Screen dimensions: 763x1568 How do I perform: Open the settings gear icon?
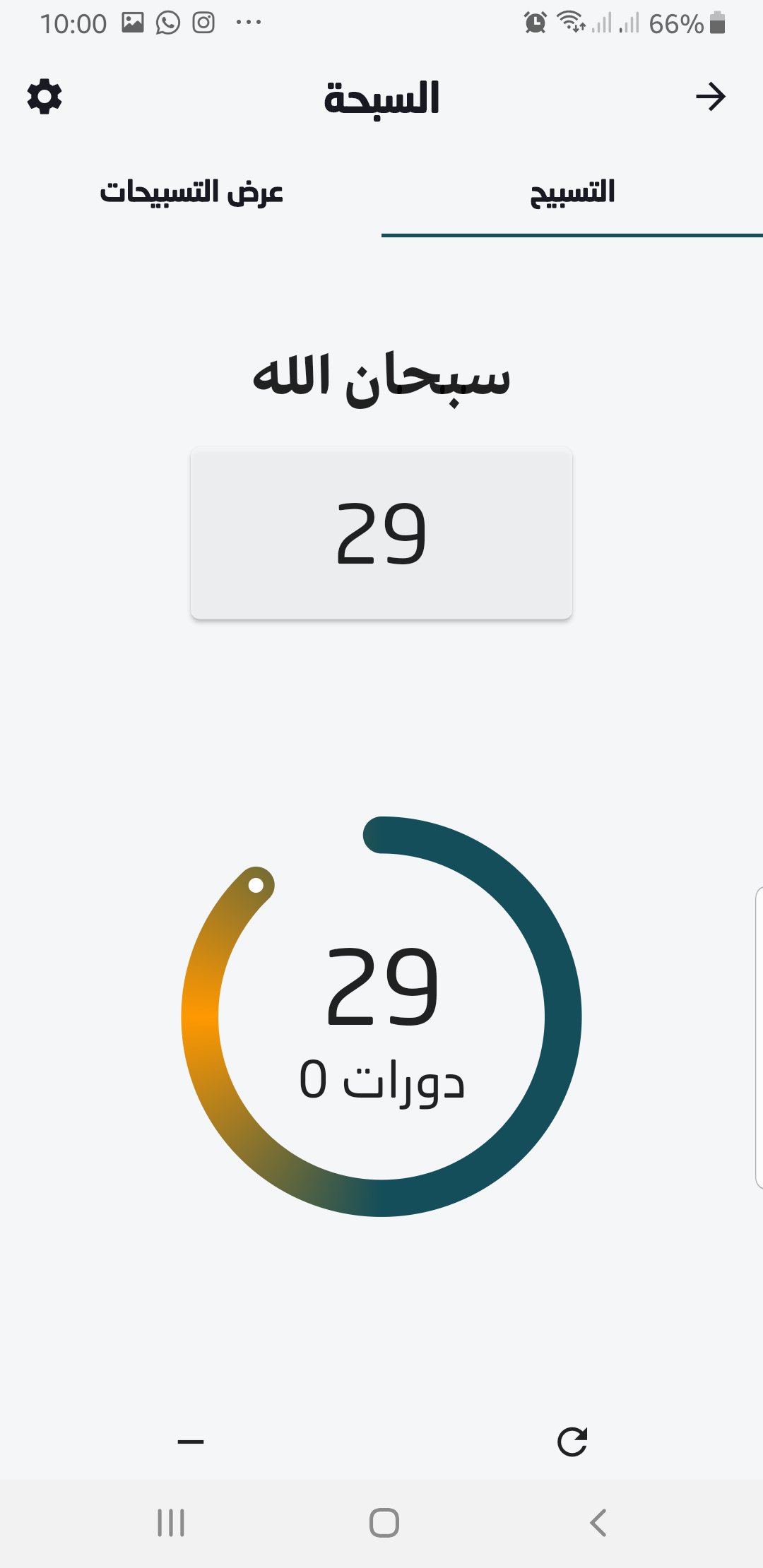coord(45,97)
